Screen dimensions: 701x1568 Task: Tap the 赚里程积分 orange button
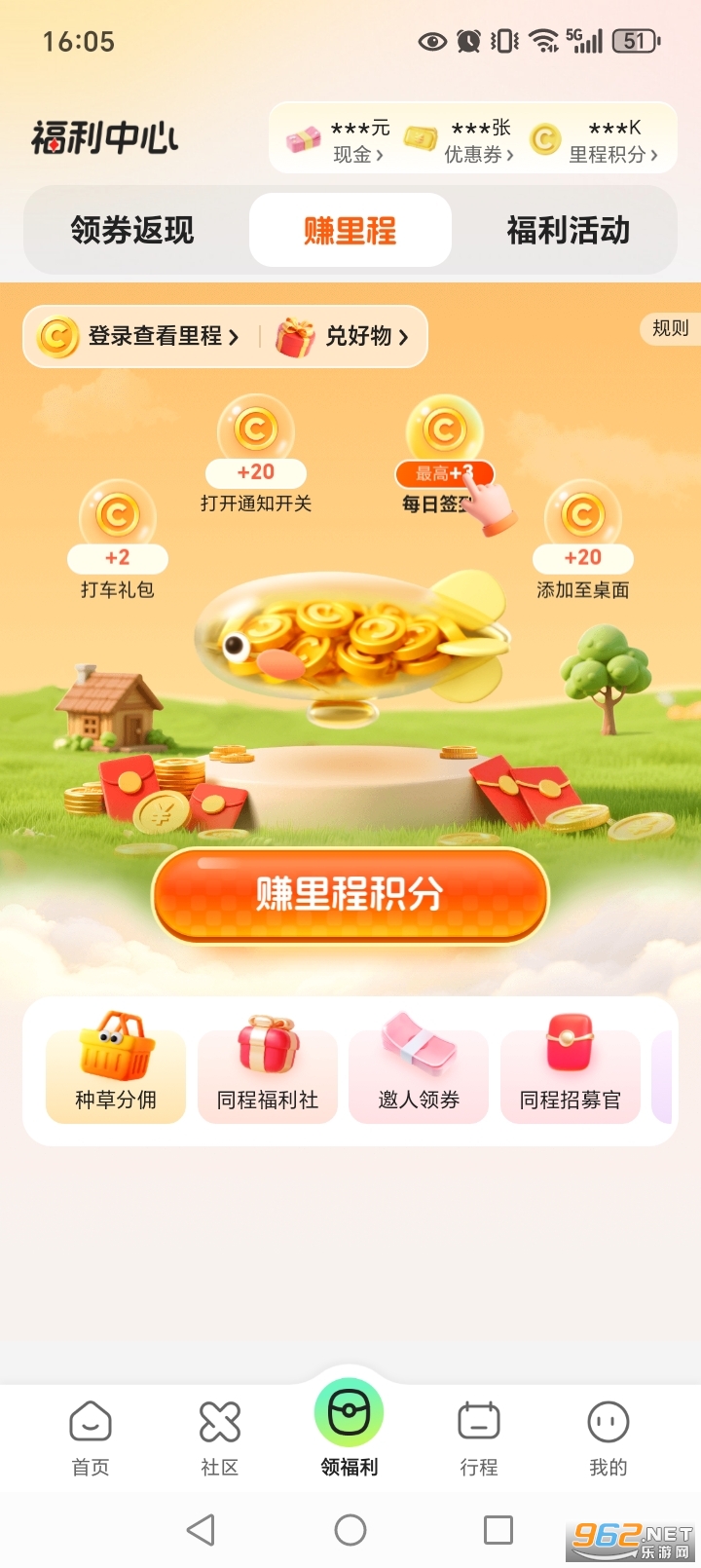[350, 894]
